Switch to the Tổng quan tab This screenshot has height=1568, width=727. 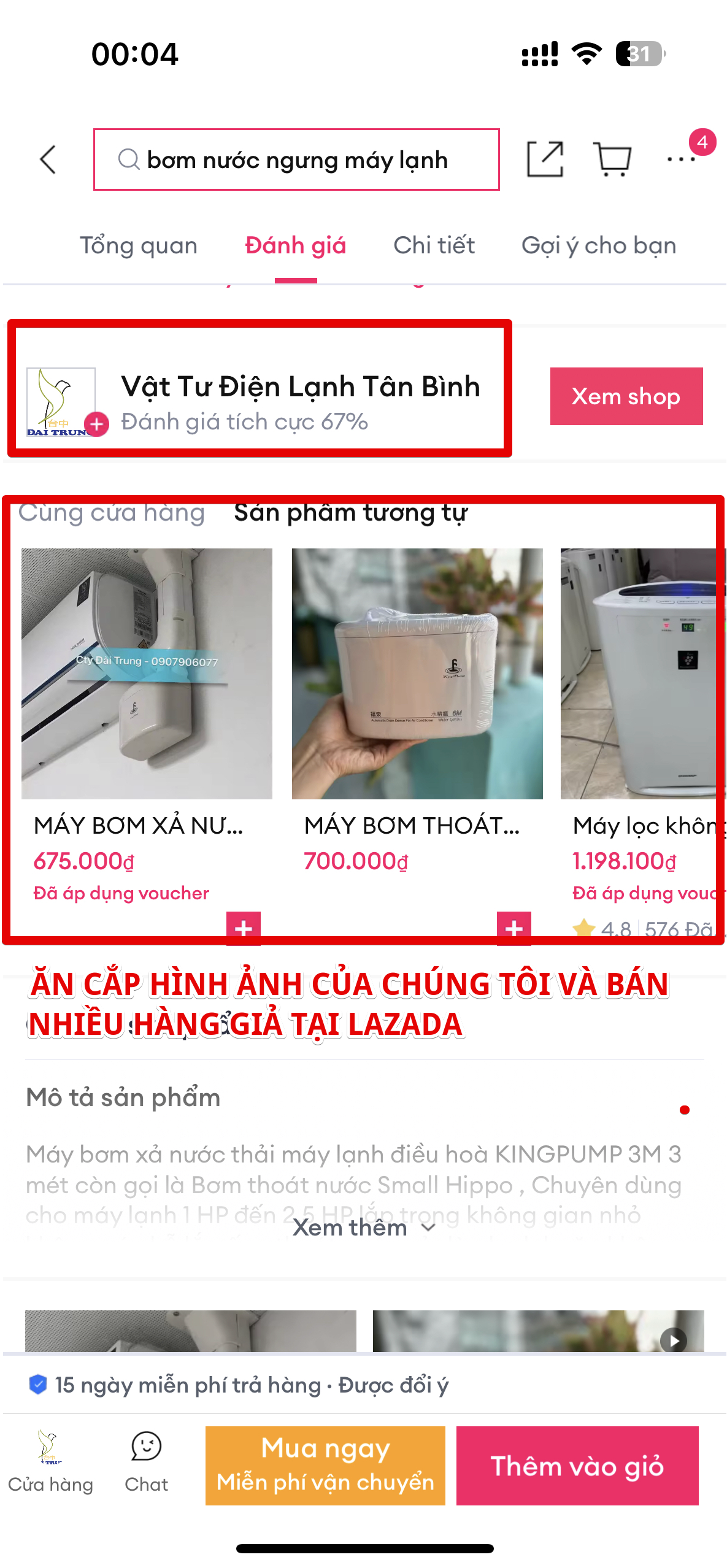point(139,245)
